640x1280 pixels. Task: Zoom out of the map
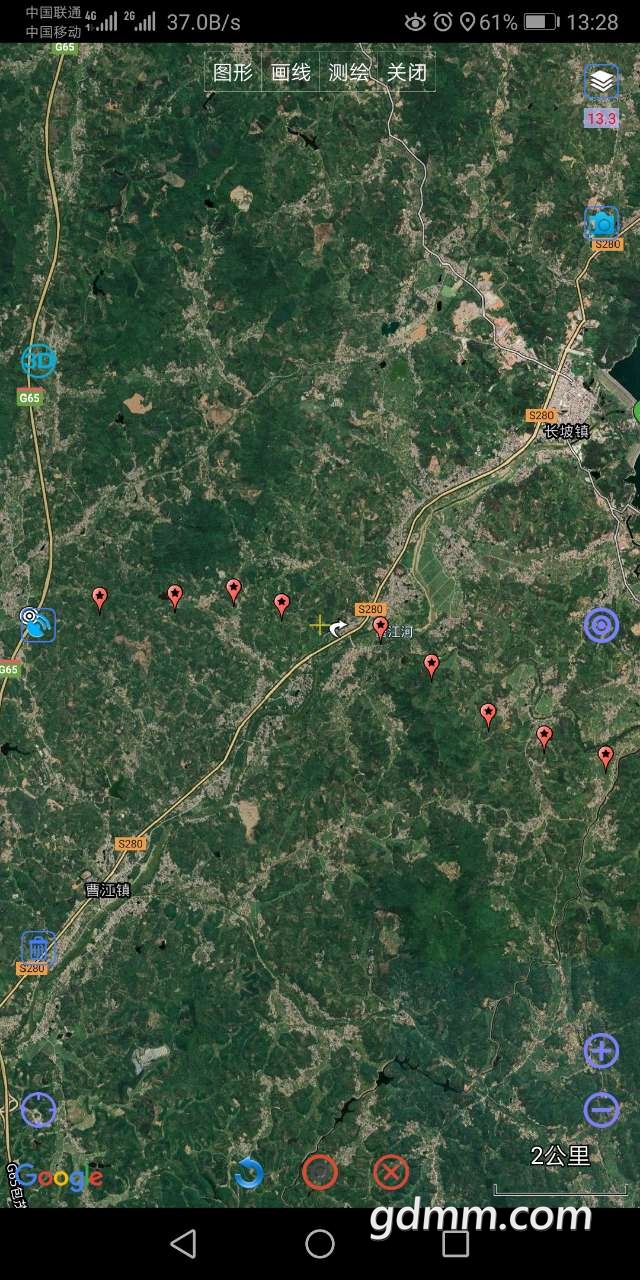pyautogui.click(x=601, y=1110)
